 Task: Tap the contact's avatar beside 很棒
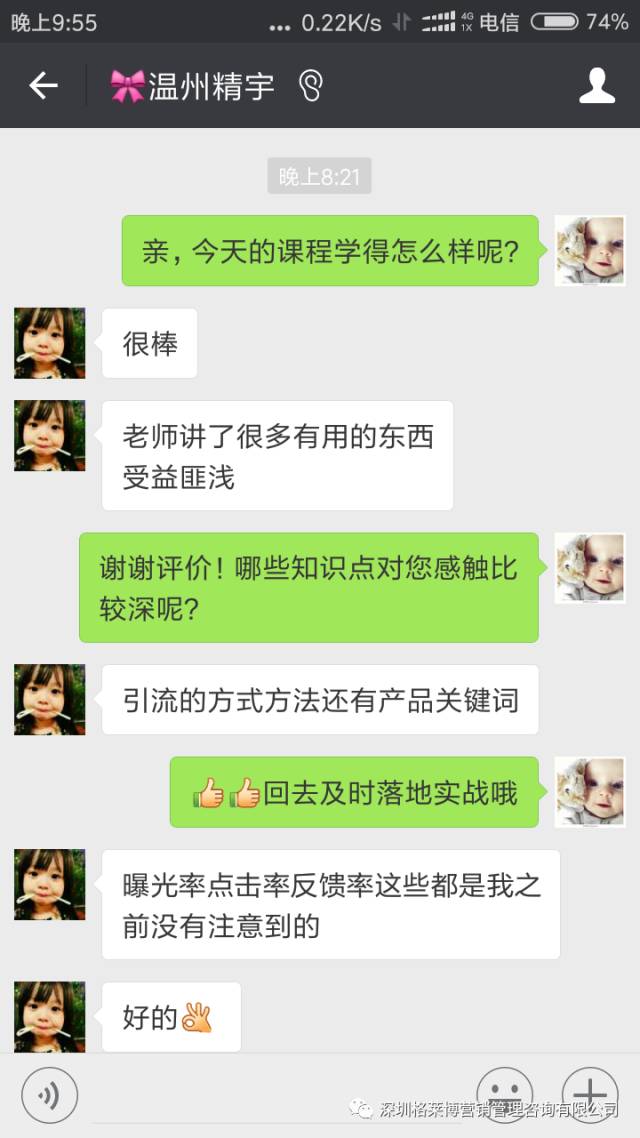click(x=50, y=343)
